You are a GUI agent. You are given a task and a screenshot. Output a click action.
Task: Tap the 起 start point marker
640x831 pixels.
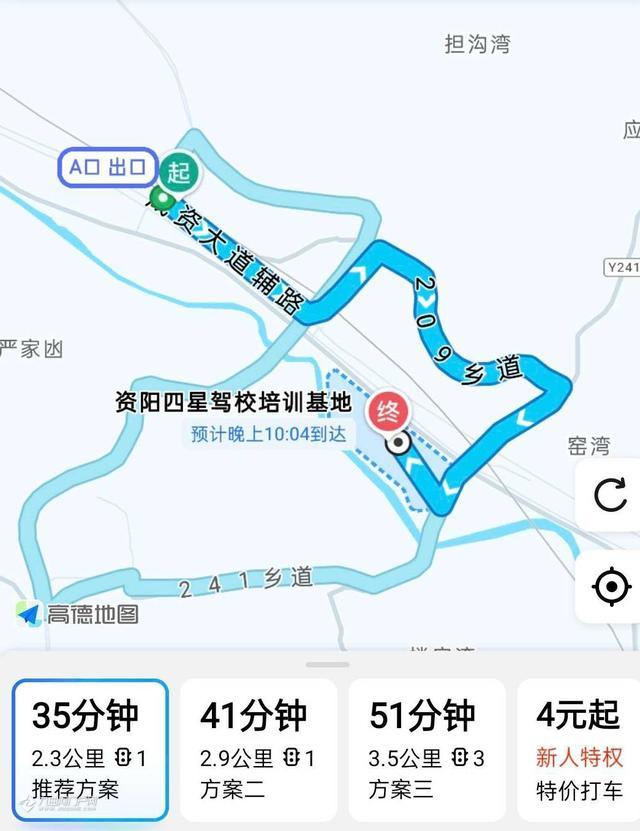(178, 171)
